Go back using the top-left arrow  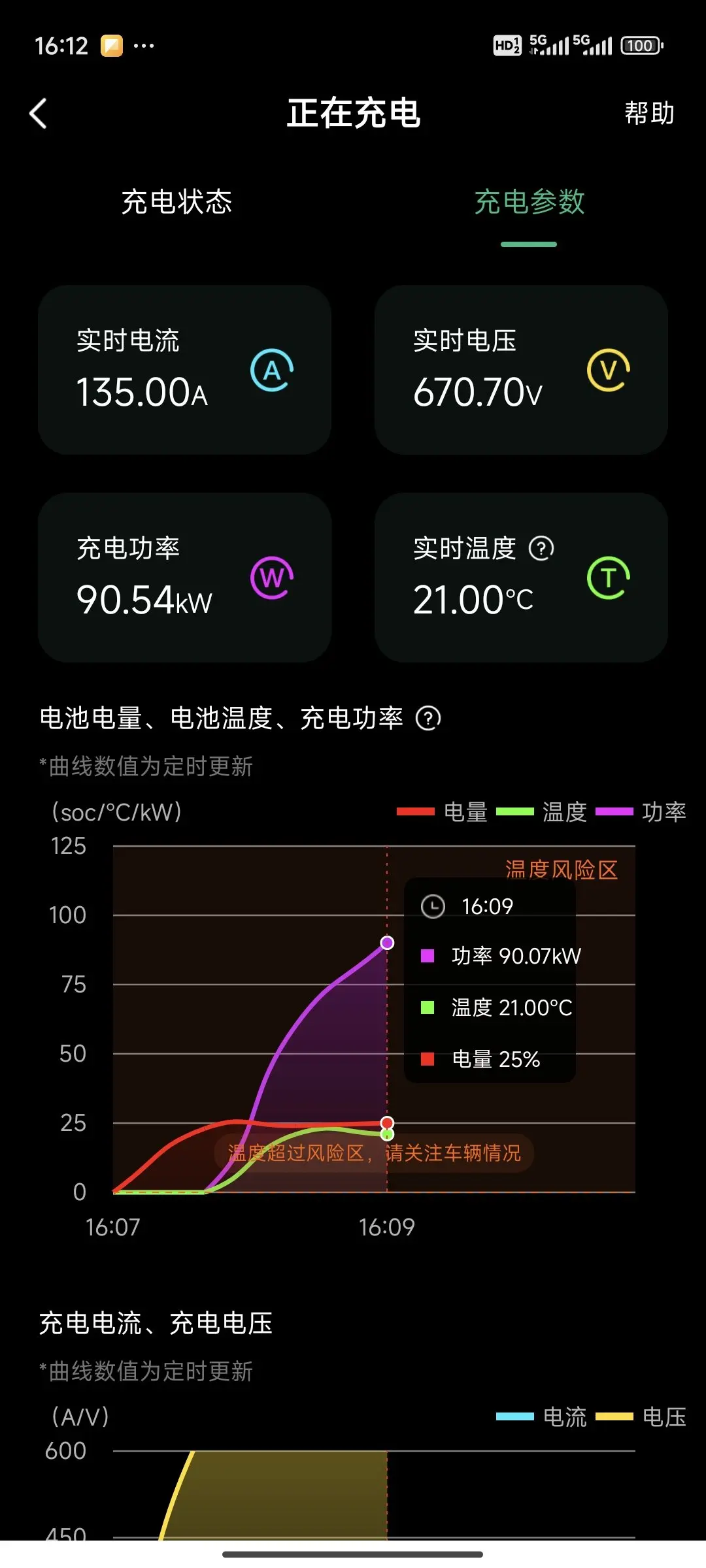tap(39, 114)
